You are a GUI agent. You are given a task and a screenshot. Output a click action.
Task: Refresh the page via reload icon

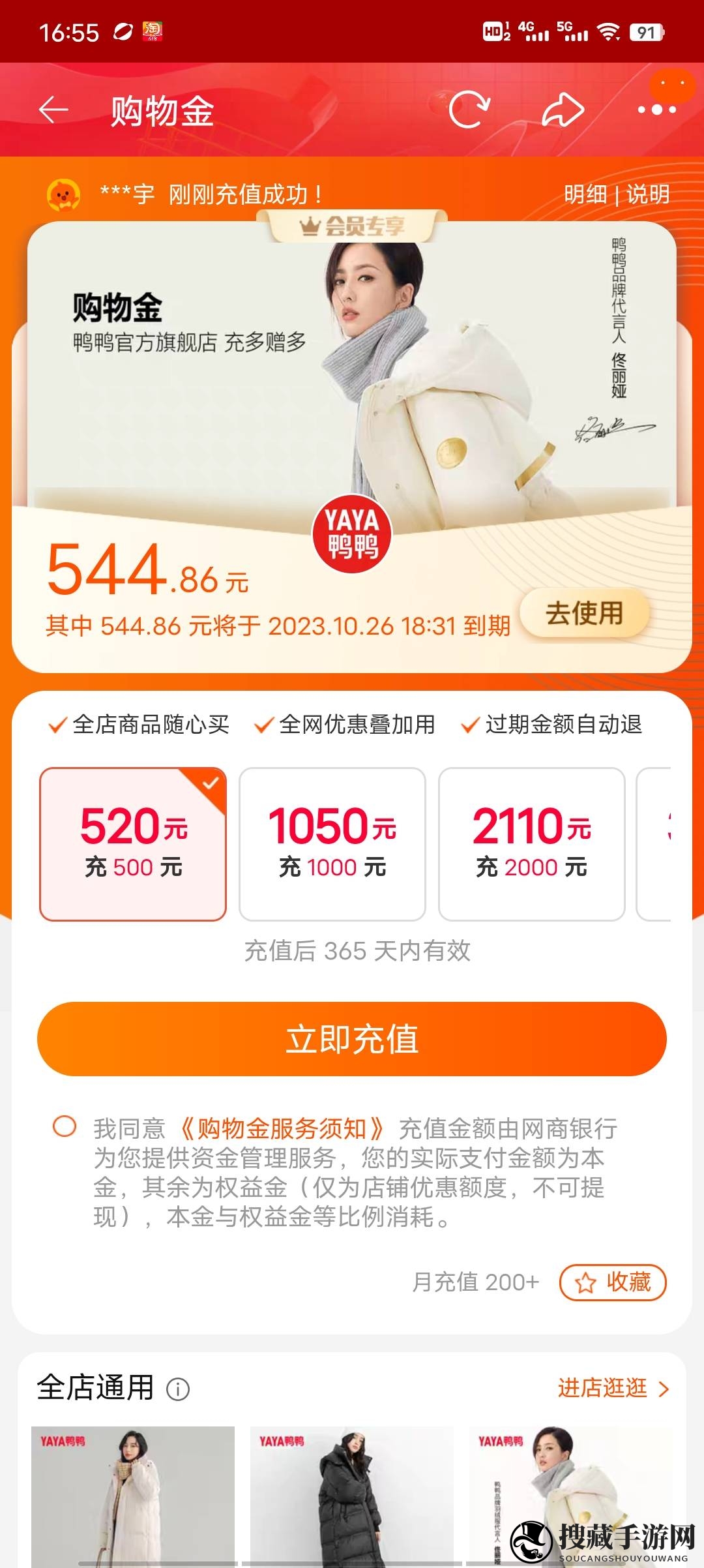tap(469, 110)
